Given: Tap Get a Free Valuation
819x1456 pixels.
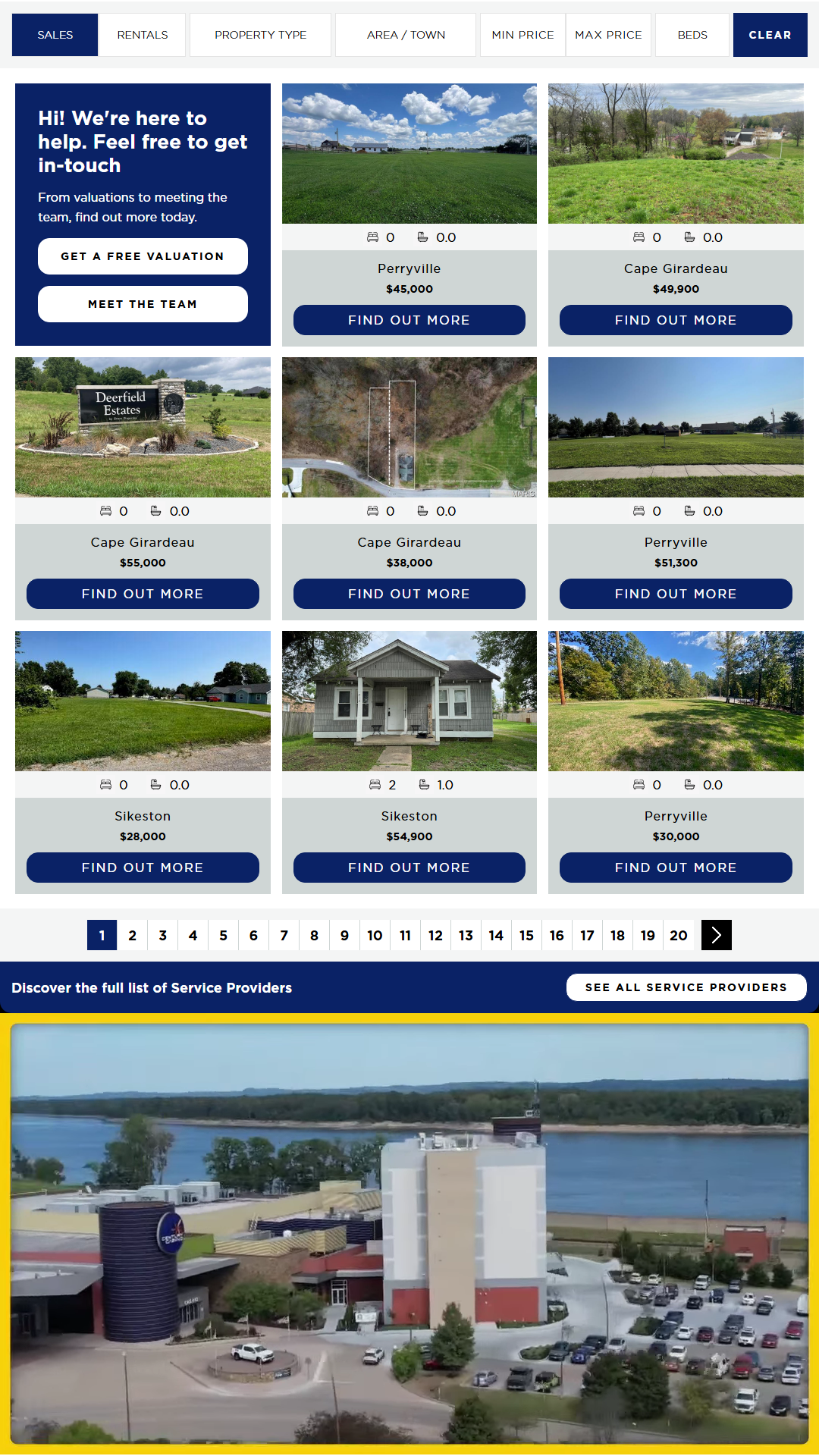Looking at the screenshot, I should tap(143, 256).
